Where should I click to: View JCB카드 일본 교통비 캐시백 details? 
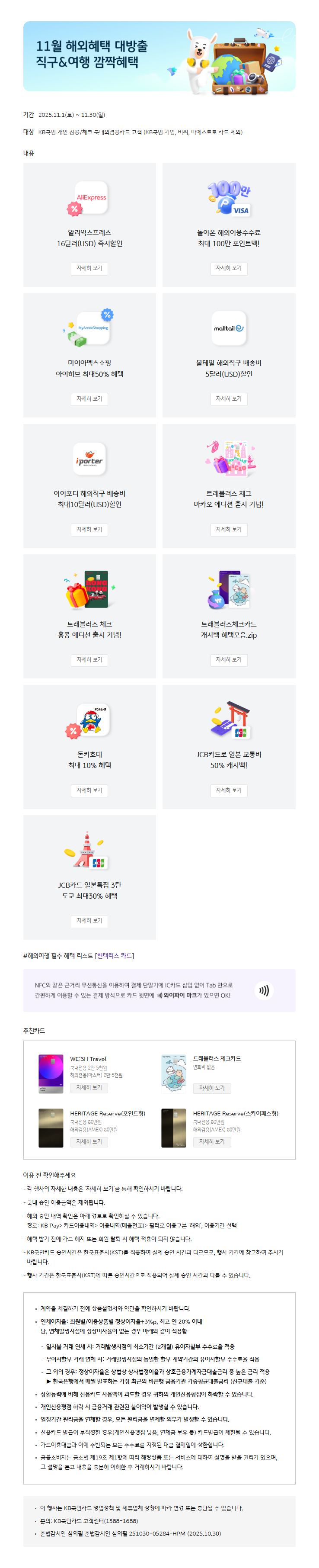tap(229, 790)
